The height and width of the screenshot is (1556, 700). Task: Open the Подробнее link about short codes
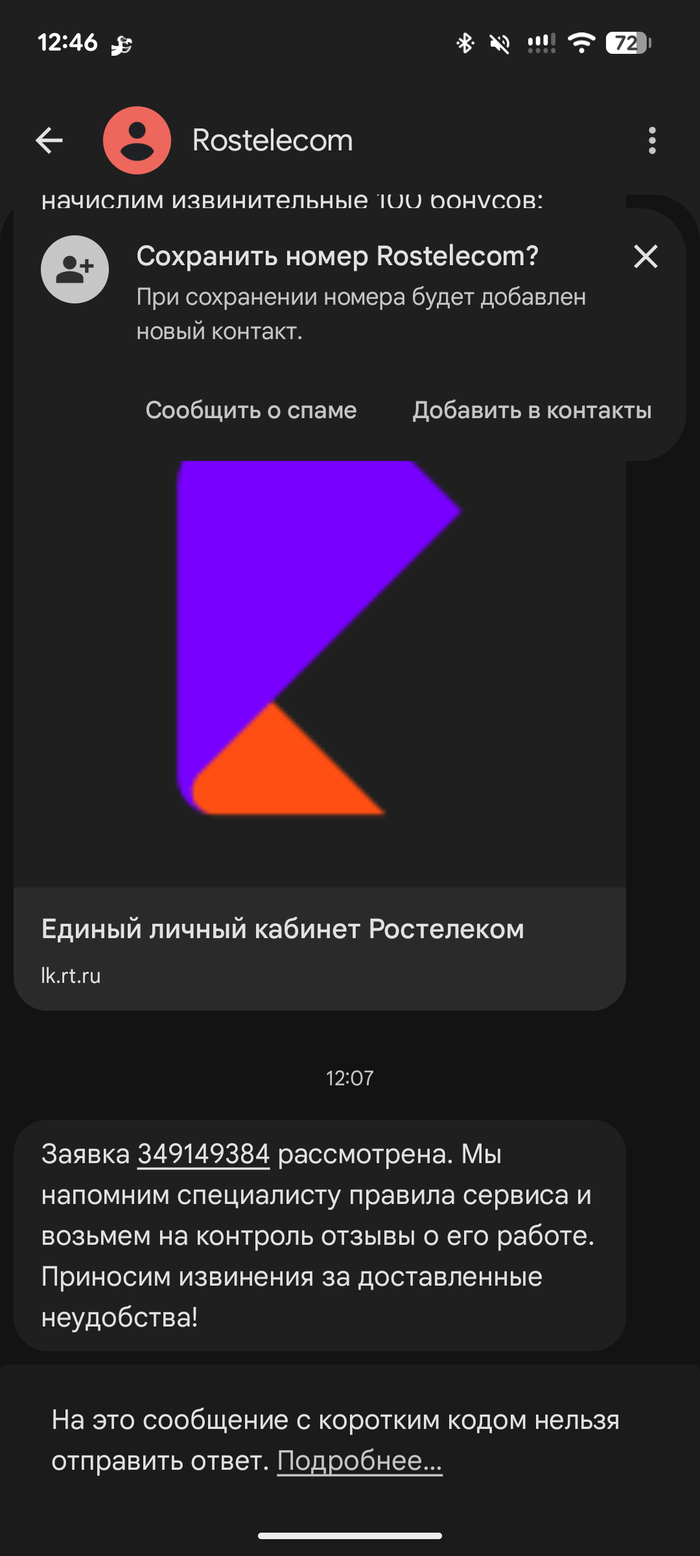coord(359,1461)
